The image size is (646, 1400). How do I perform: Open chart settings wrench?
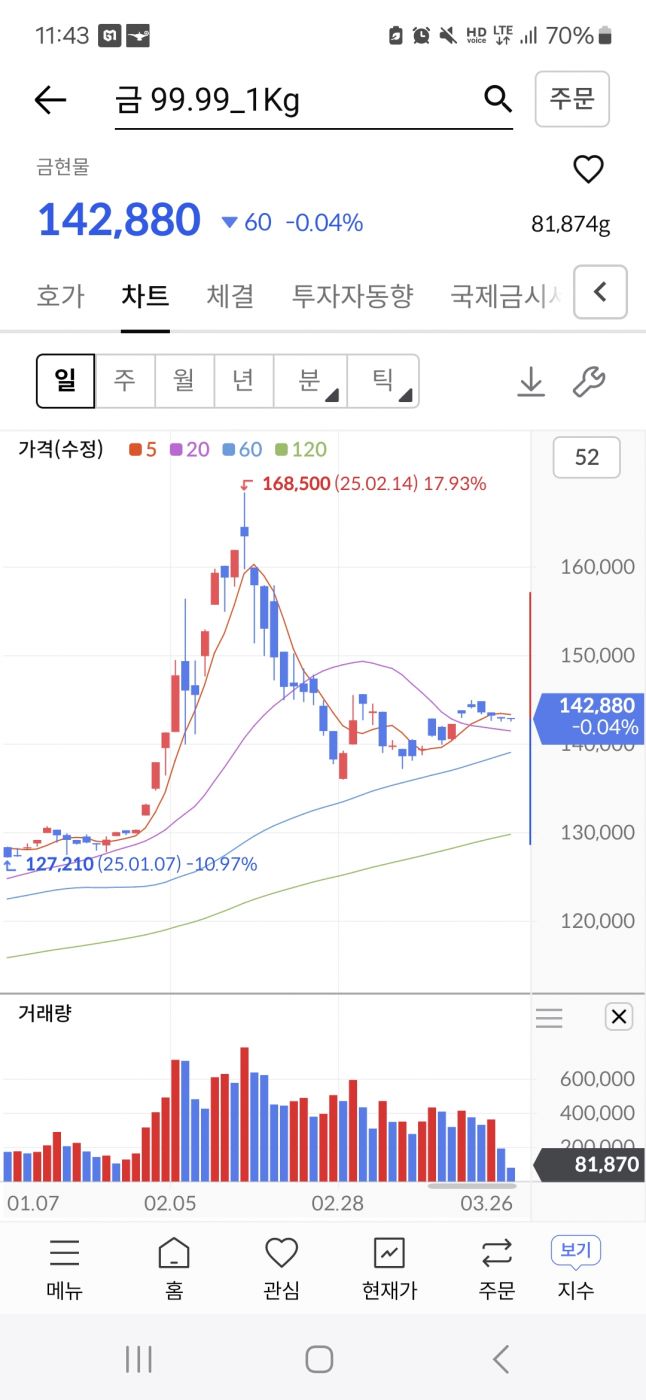[x=589, y=381]
